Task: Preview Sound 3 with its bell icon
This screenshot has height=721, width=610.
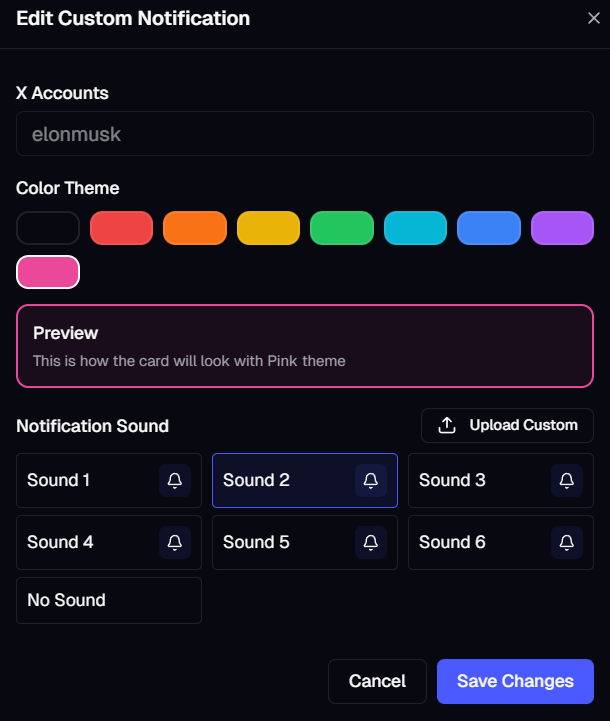Action: (x=566, y=481)
